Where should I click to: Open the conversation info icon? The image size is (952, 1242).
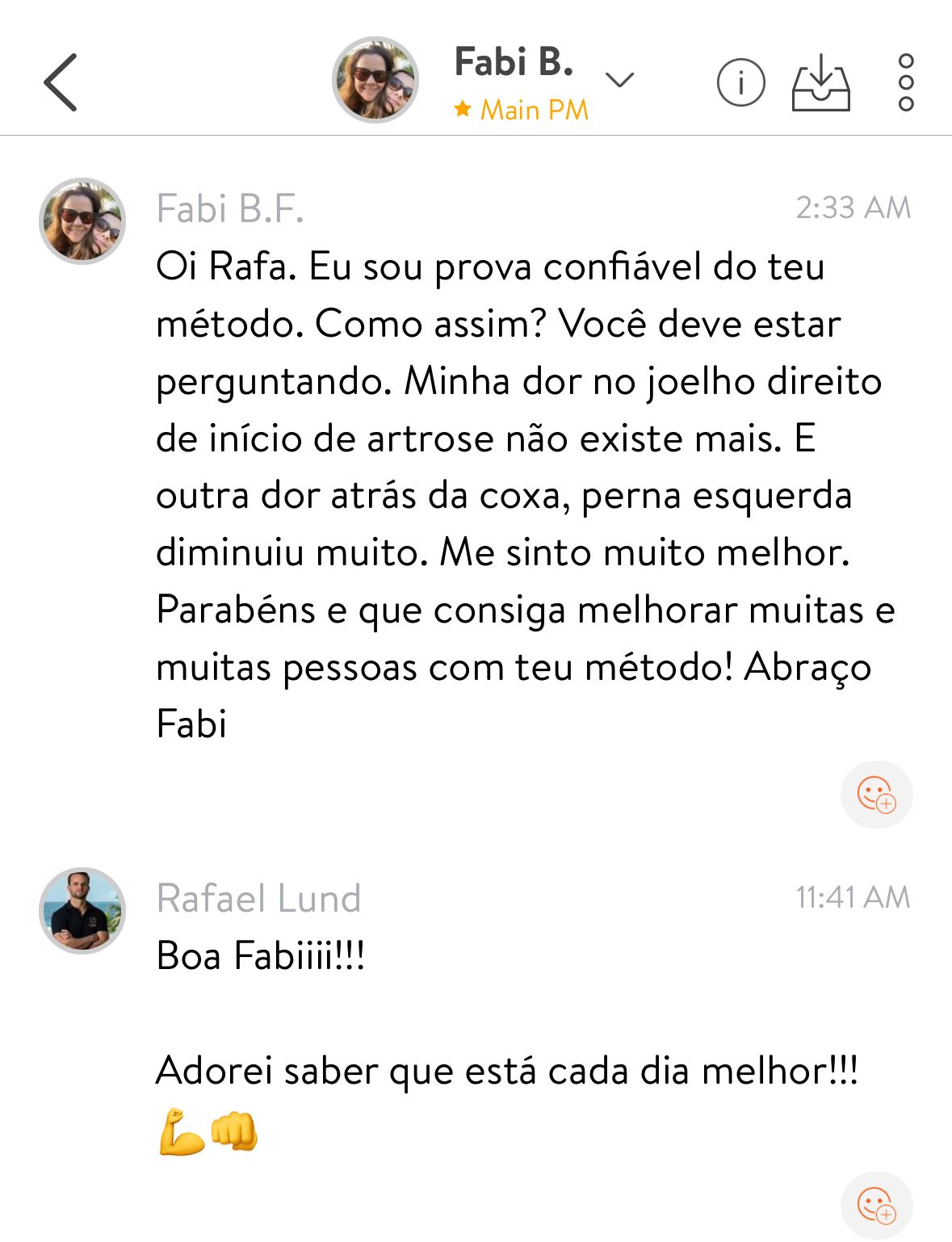740,82
